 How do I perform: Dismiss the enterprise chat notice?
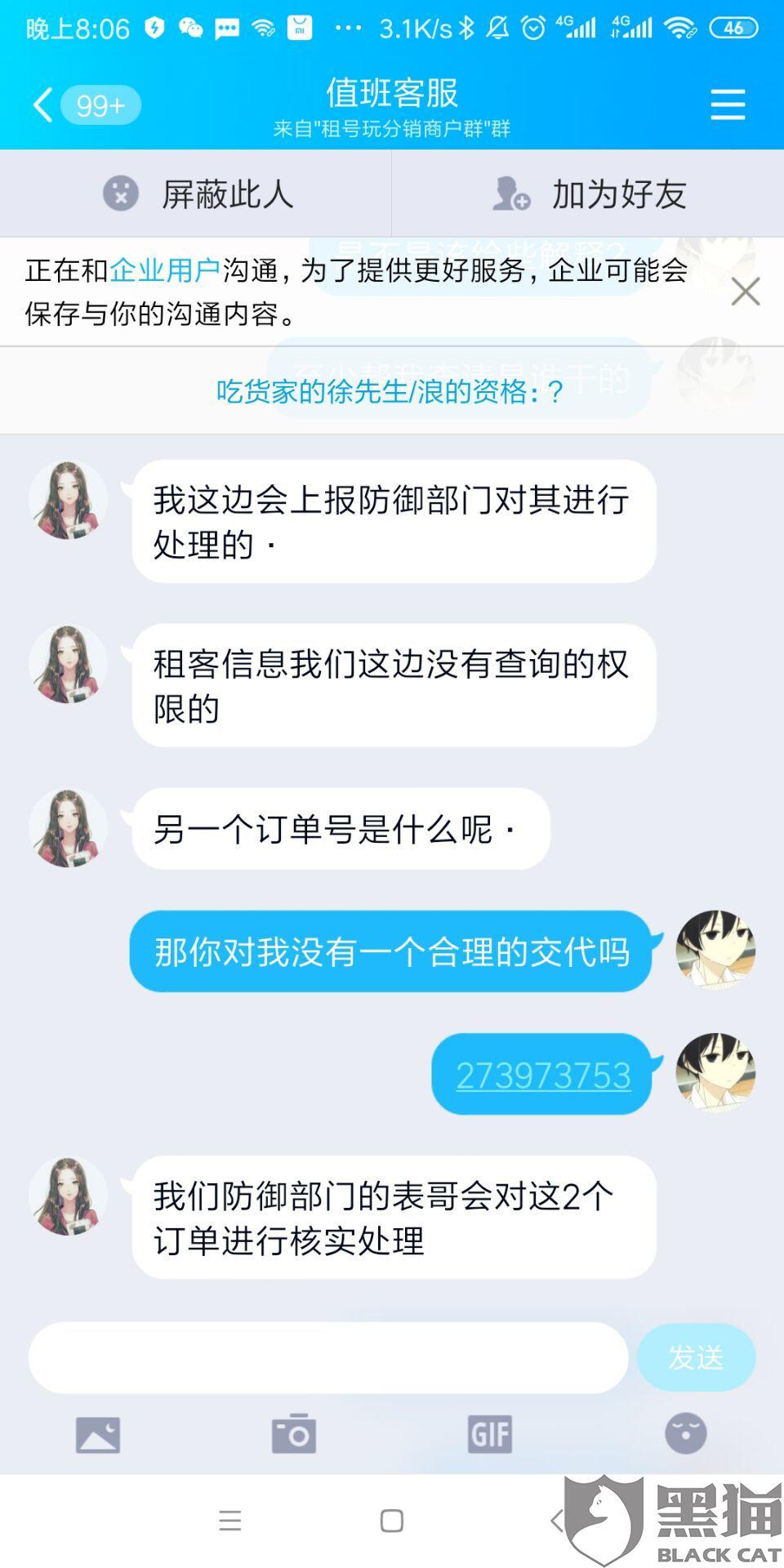click(x=745, y=292)
